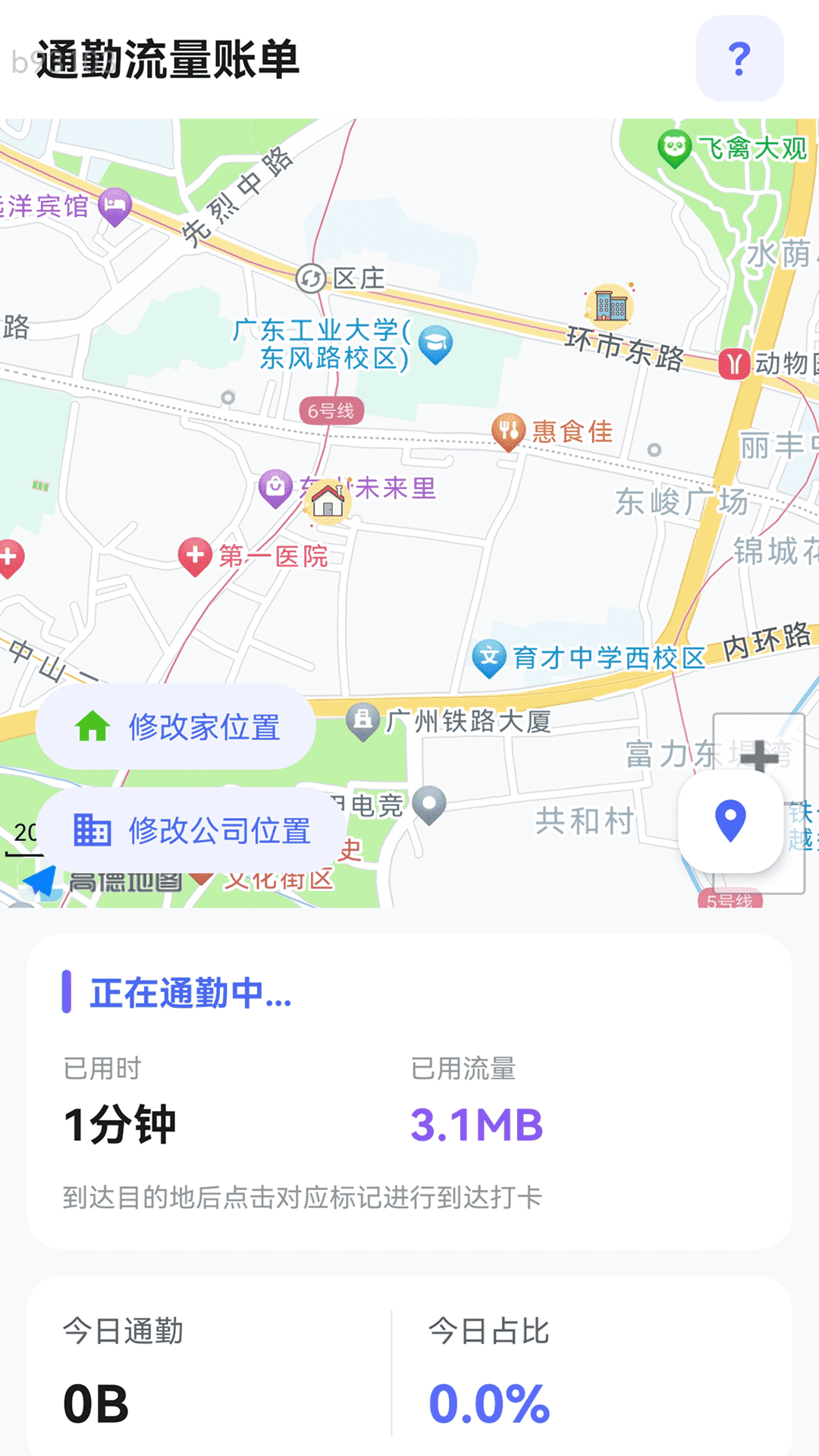Image resolution: width=819 pixels, height=1456 pixels.
Task: Click the building icon near 环市东路
Action: tap(609, 305)
